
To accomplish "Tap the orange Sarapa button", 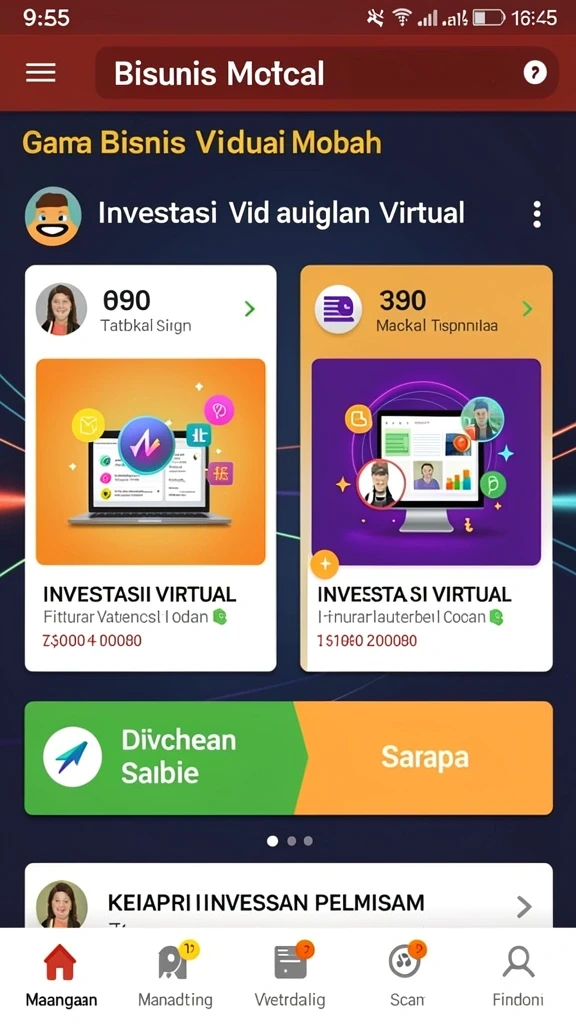I will (x=425, y=758).
